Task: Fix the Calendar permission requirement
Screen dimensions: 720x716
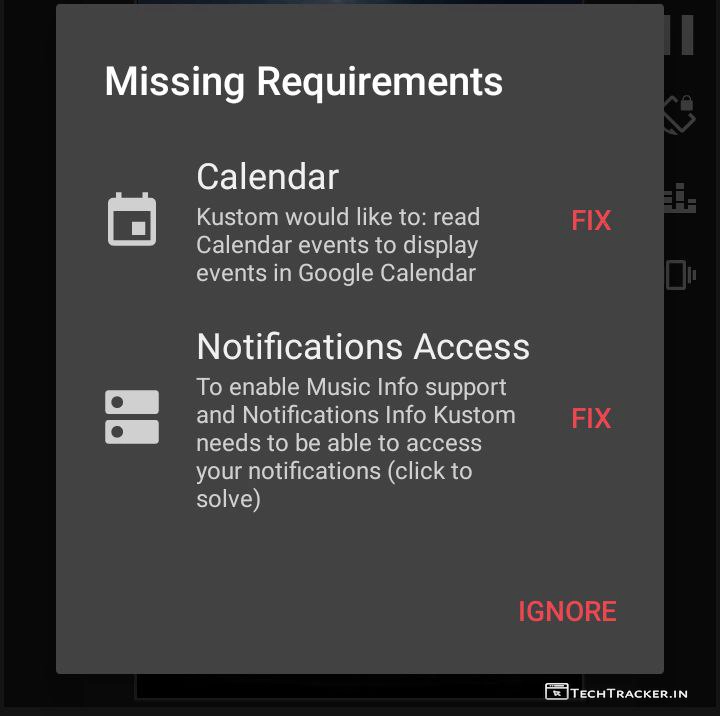Action: pyautogui.click(x=590, y=221)
